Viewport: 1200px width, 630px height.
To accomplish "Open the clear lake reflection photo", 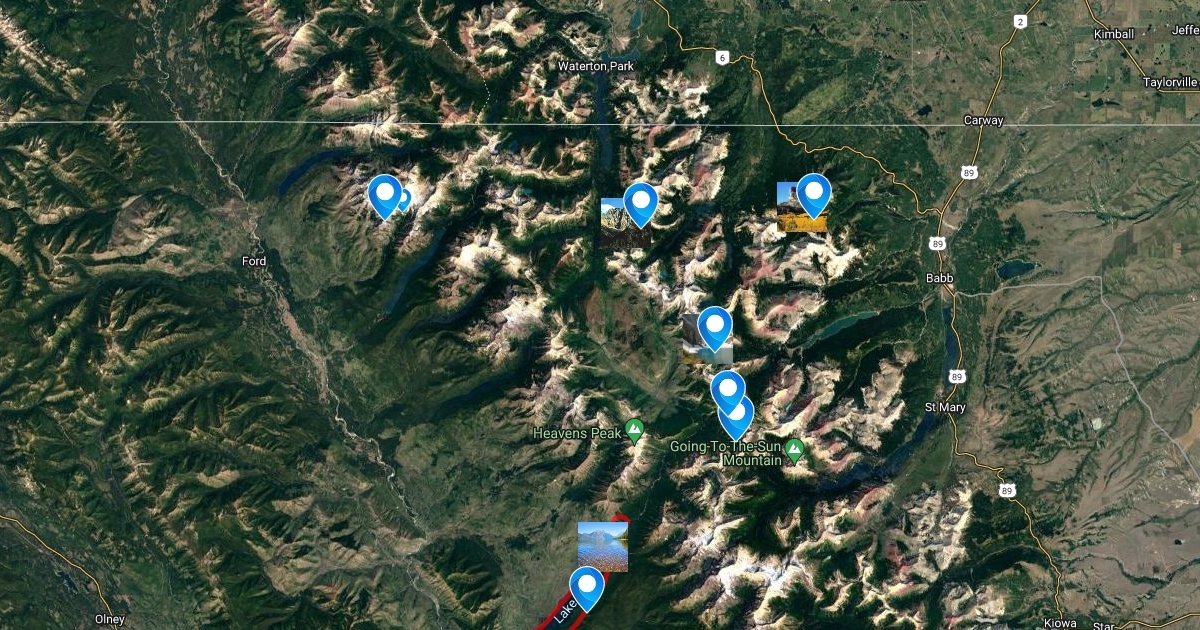I will pos(602,546).
